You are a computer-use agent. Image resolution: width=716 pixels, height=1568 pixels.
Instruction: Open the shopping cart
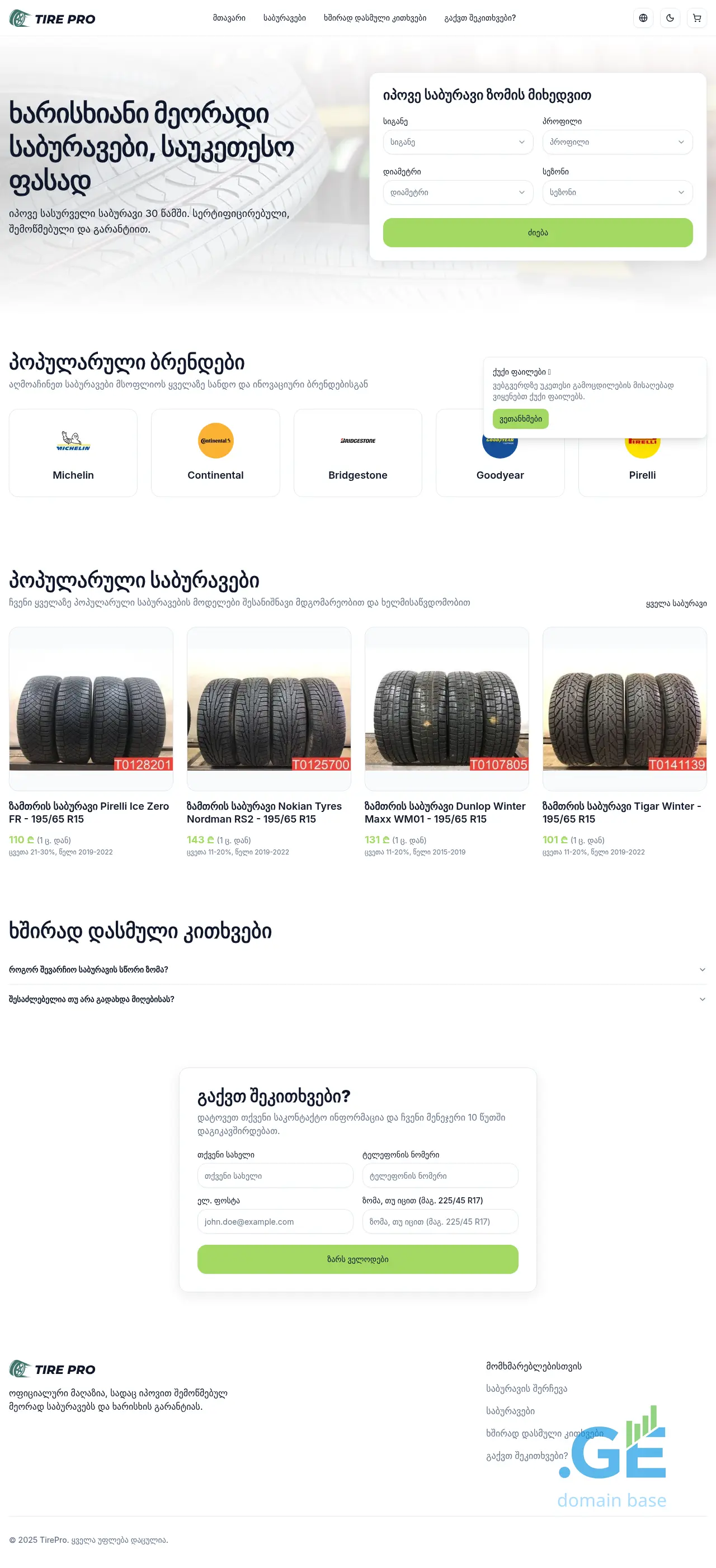696,18
